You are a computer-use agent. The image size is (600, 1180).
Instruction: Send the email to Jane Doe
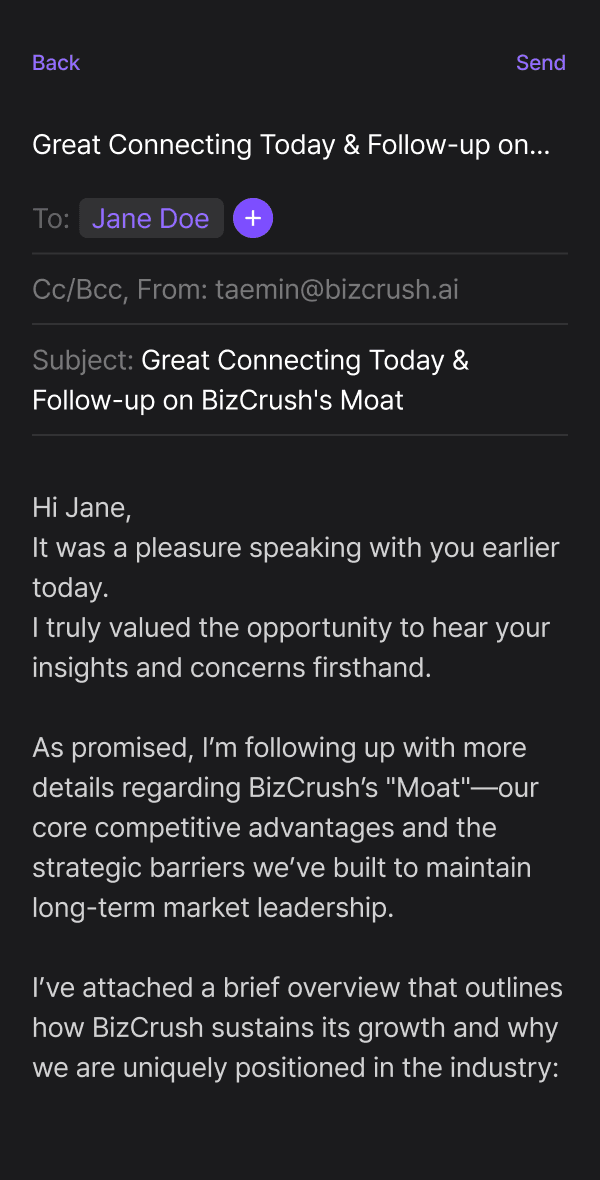coord(540,63)
